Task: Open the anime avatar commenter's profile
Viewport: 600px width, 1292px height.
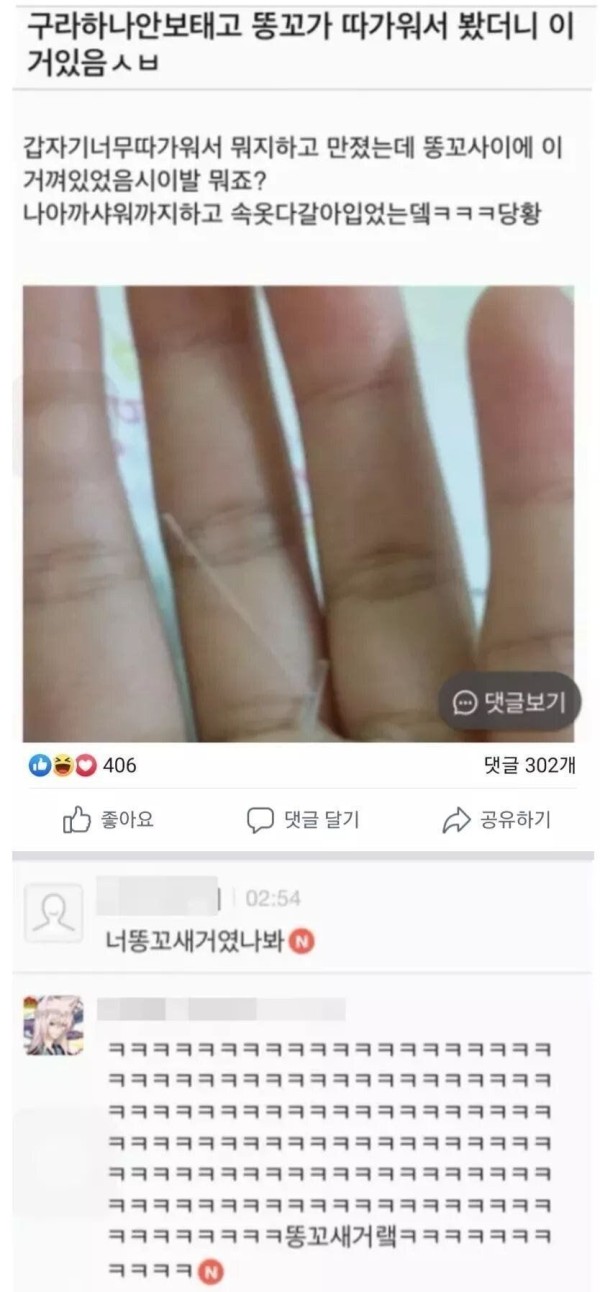Action: [x=50, y=1024]
